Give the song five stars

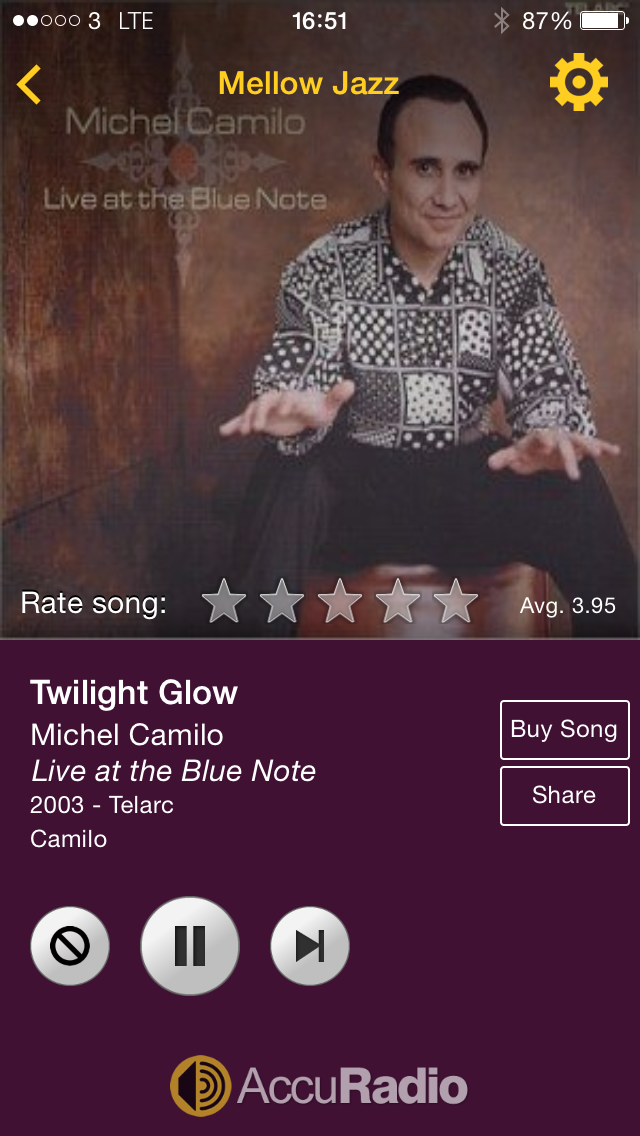(x=456, y=602)
